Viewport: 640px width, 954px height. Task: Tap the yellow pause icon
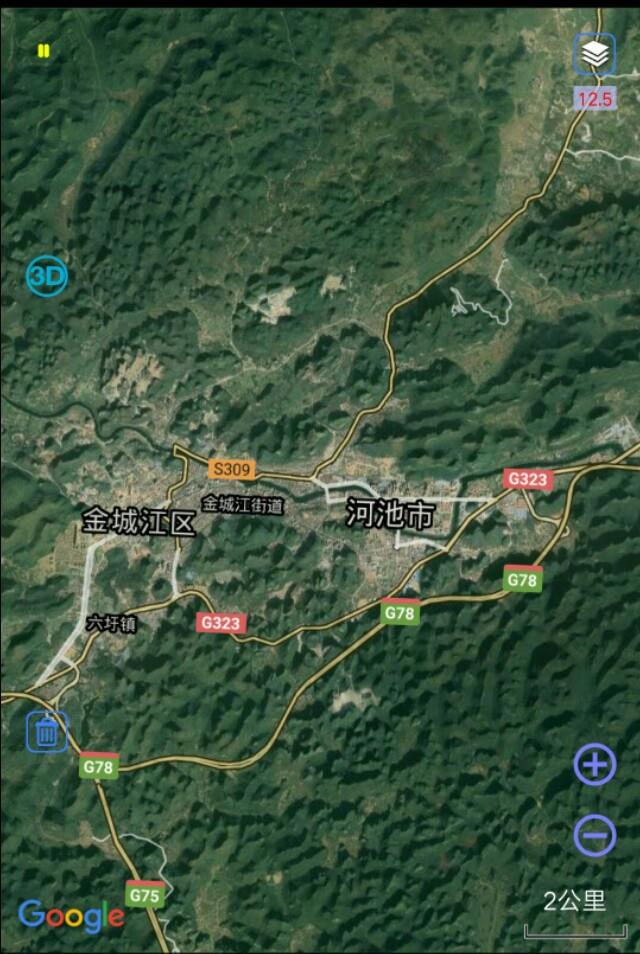click(43, 51)
